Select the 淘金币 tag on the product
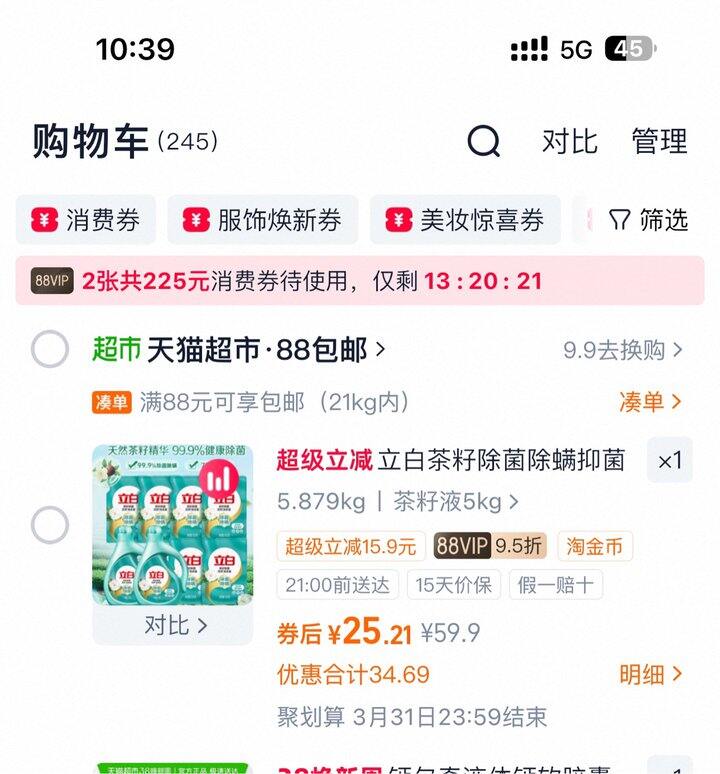This screenshot has width=720, height=774. (x=594, y=546)
